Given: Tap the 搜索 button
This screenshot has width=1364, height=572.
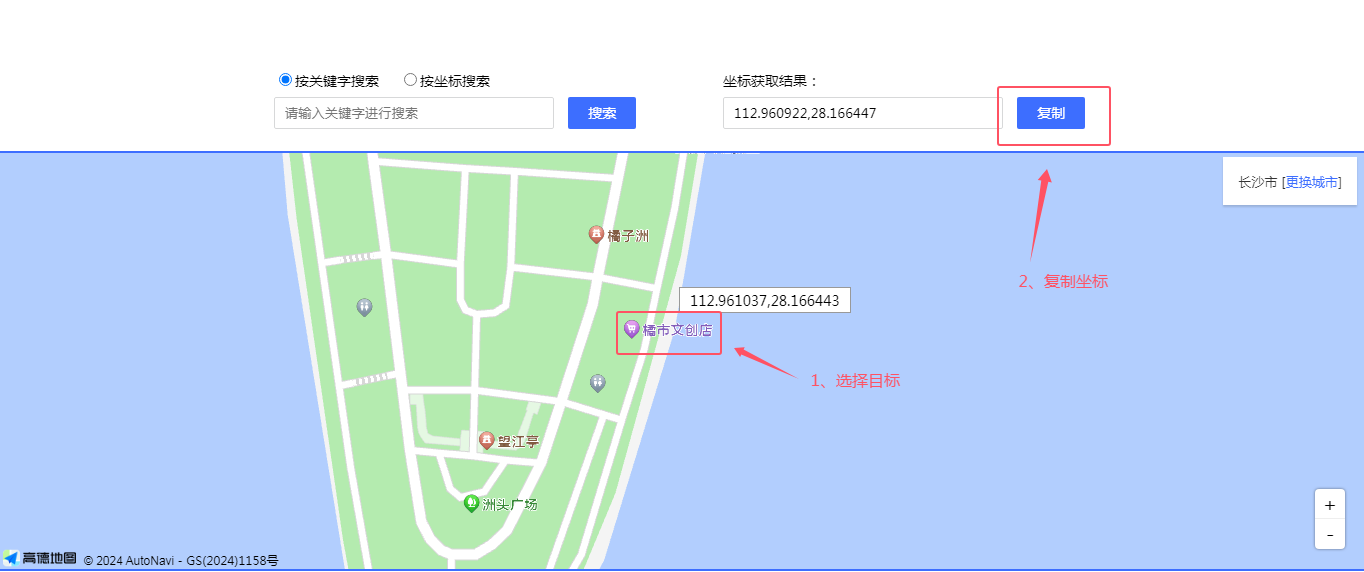Looking at the screenshot, I should pos(602,113).
